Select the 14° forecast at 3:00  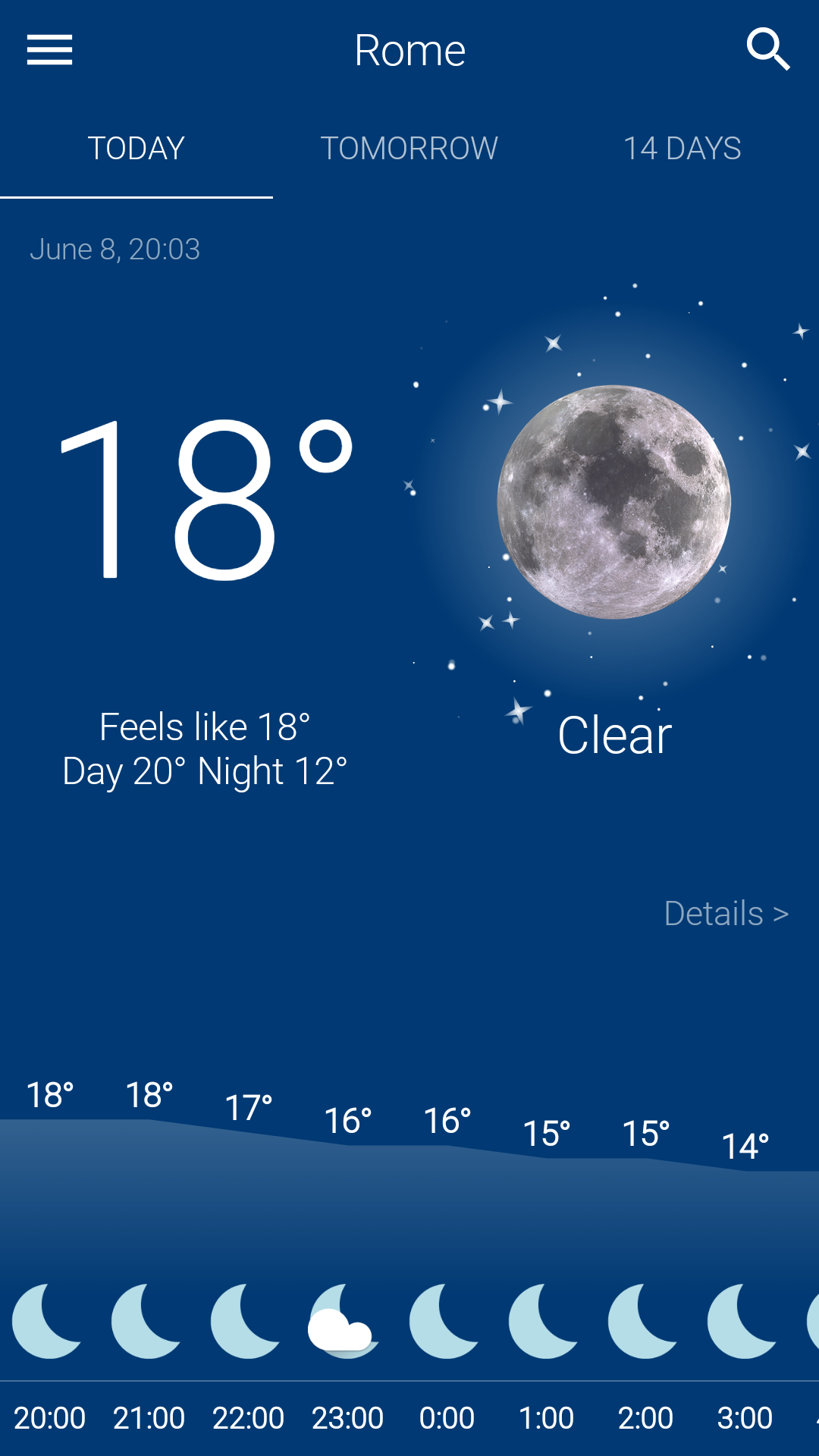[x=745, y=1147]
